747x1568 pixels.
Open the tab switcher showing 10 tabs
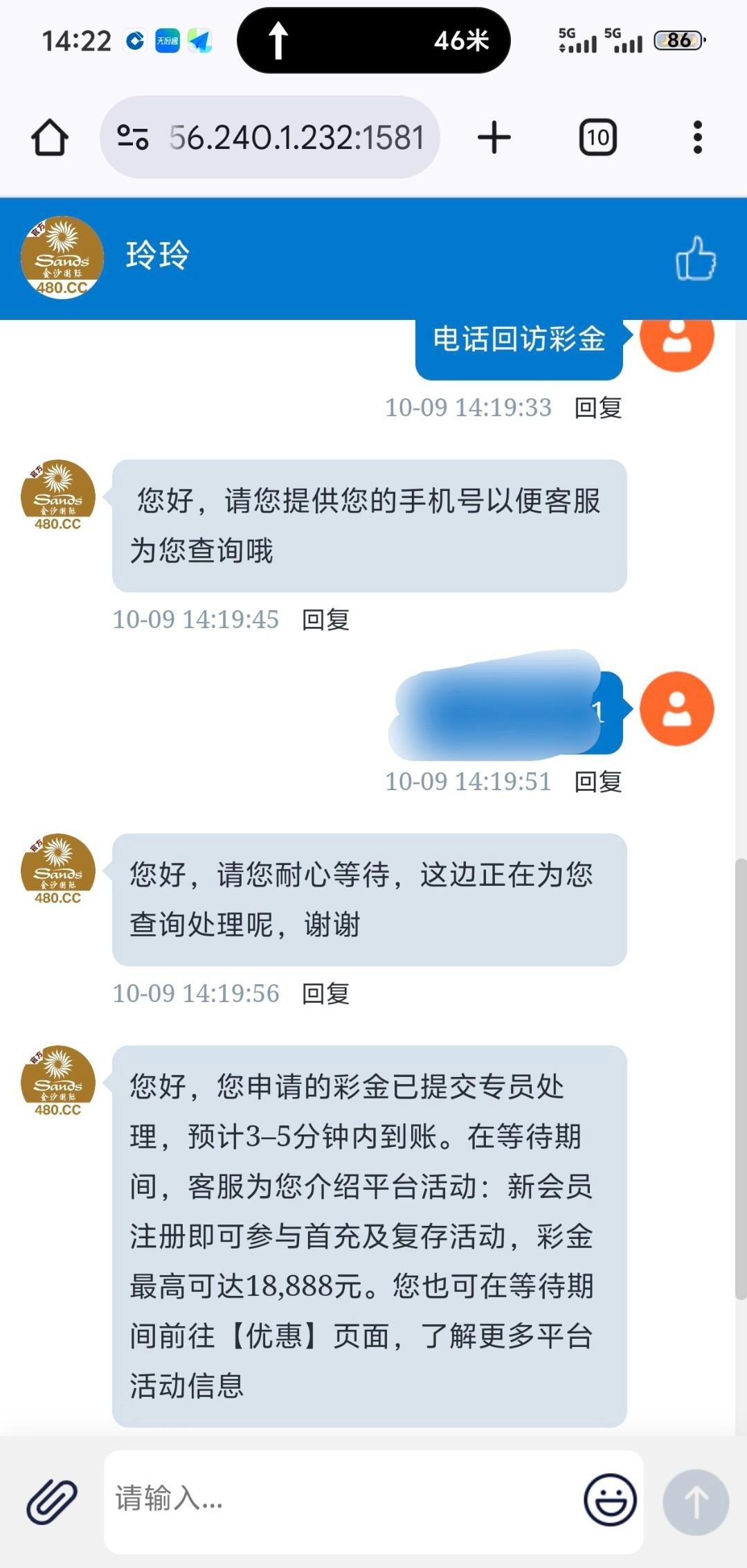click(x=597, y=137)
